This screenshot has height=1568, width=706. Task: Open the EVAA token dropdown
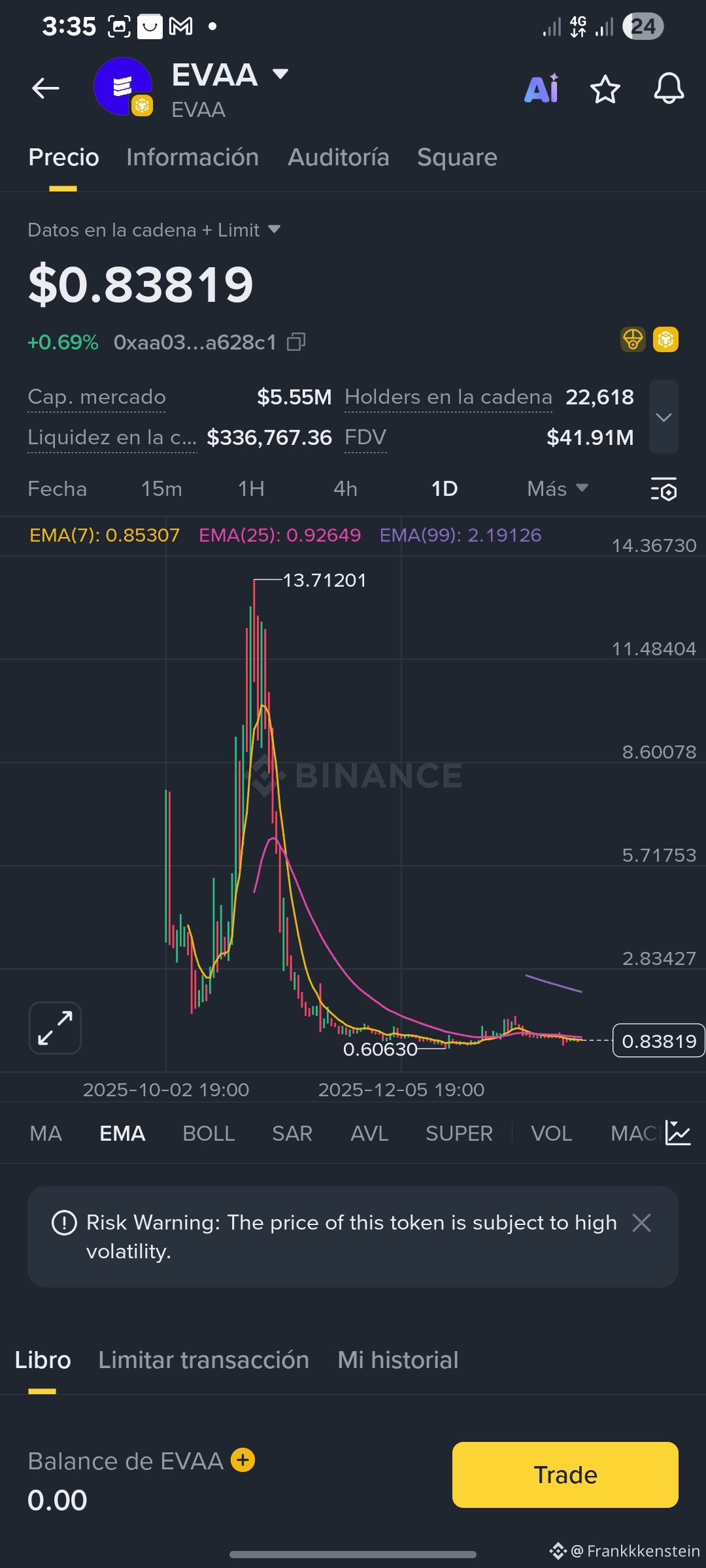coord(280,74)
